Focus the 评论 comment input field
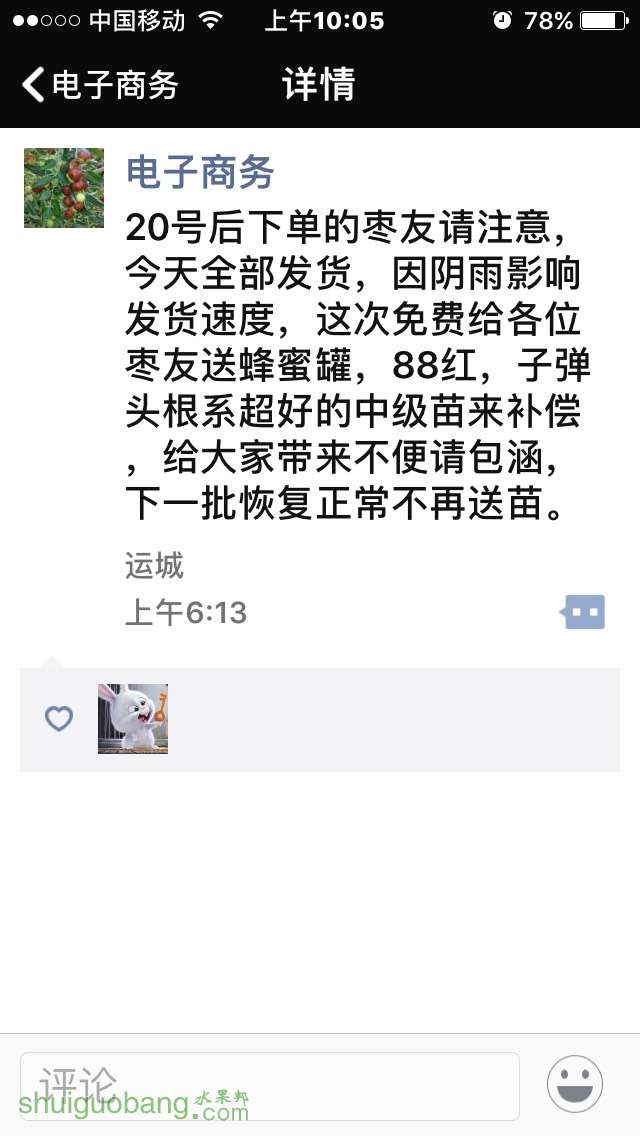640x1136 pixels. 270,1084
